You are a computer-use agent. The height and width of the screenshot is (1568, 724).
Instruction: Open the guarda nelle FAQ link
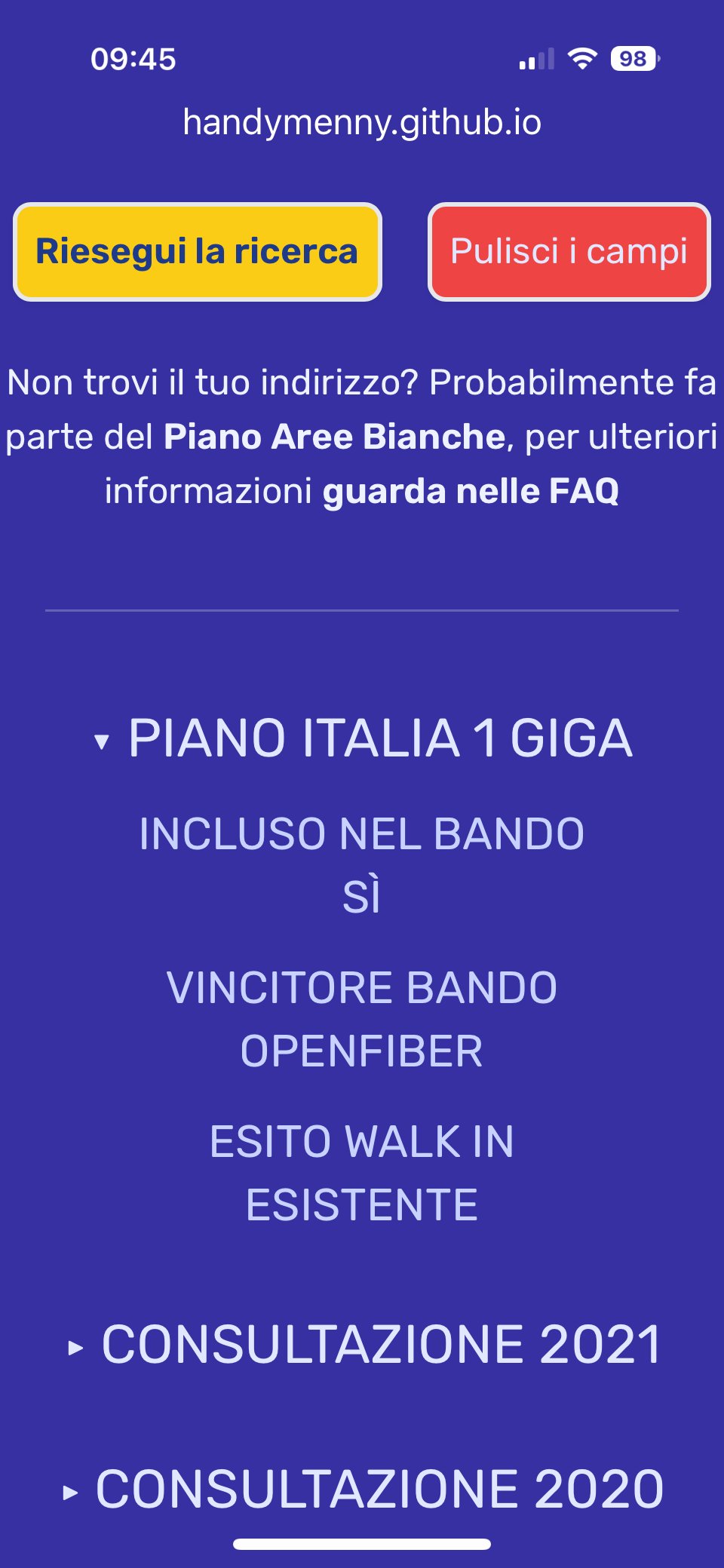coord(471,492)
